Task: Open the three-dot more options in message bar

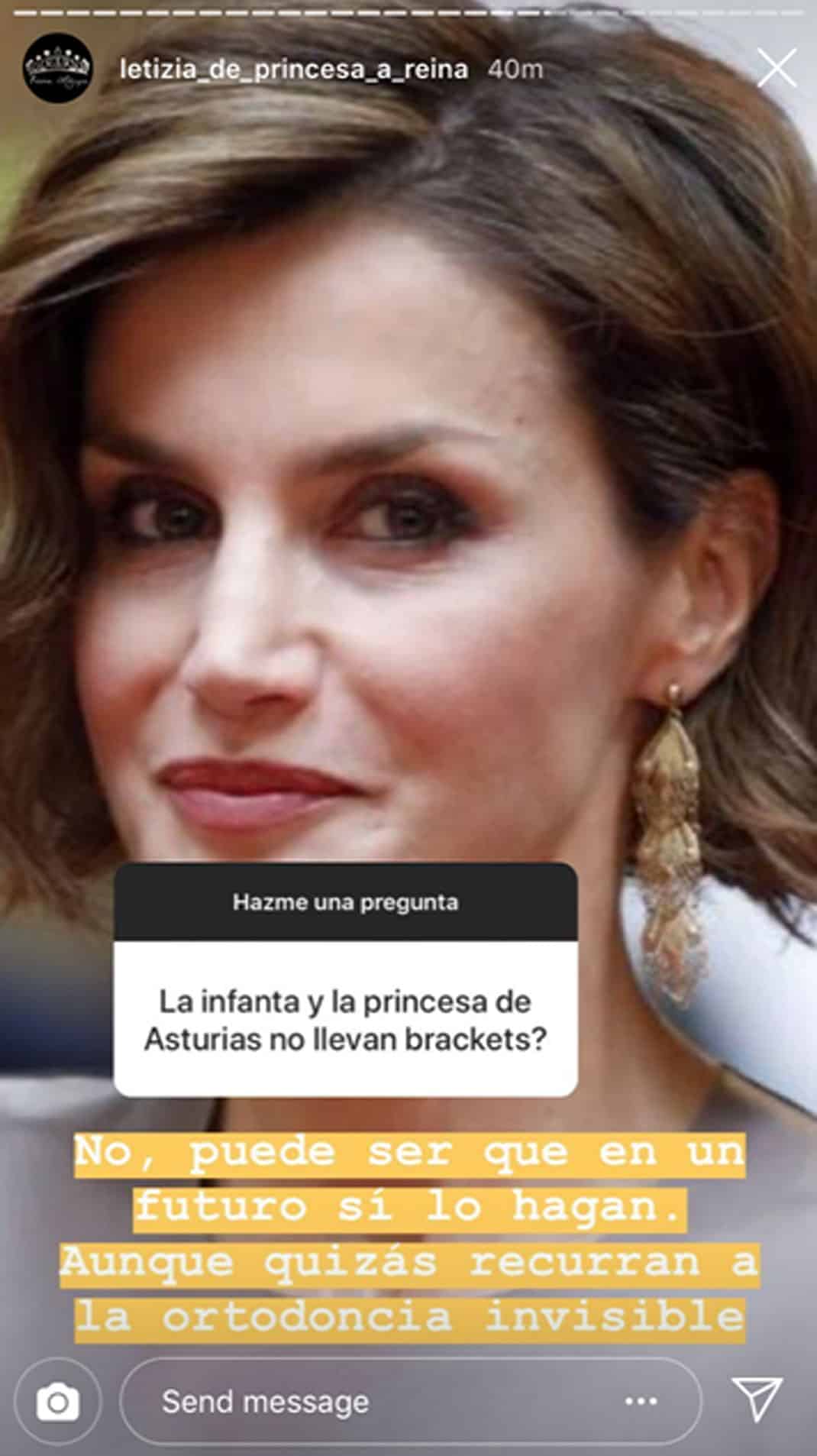Action: (641, 1402)
